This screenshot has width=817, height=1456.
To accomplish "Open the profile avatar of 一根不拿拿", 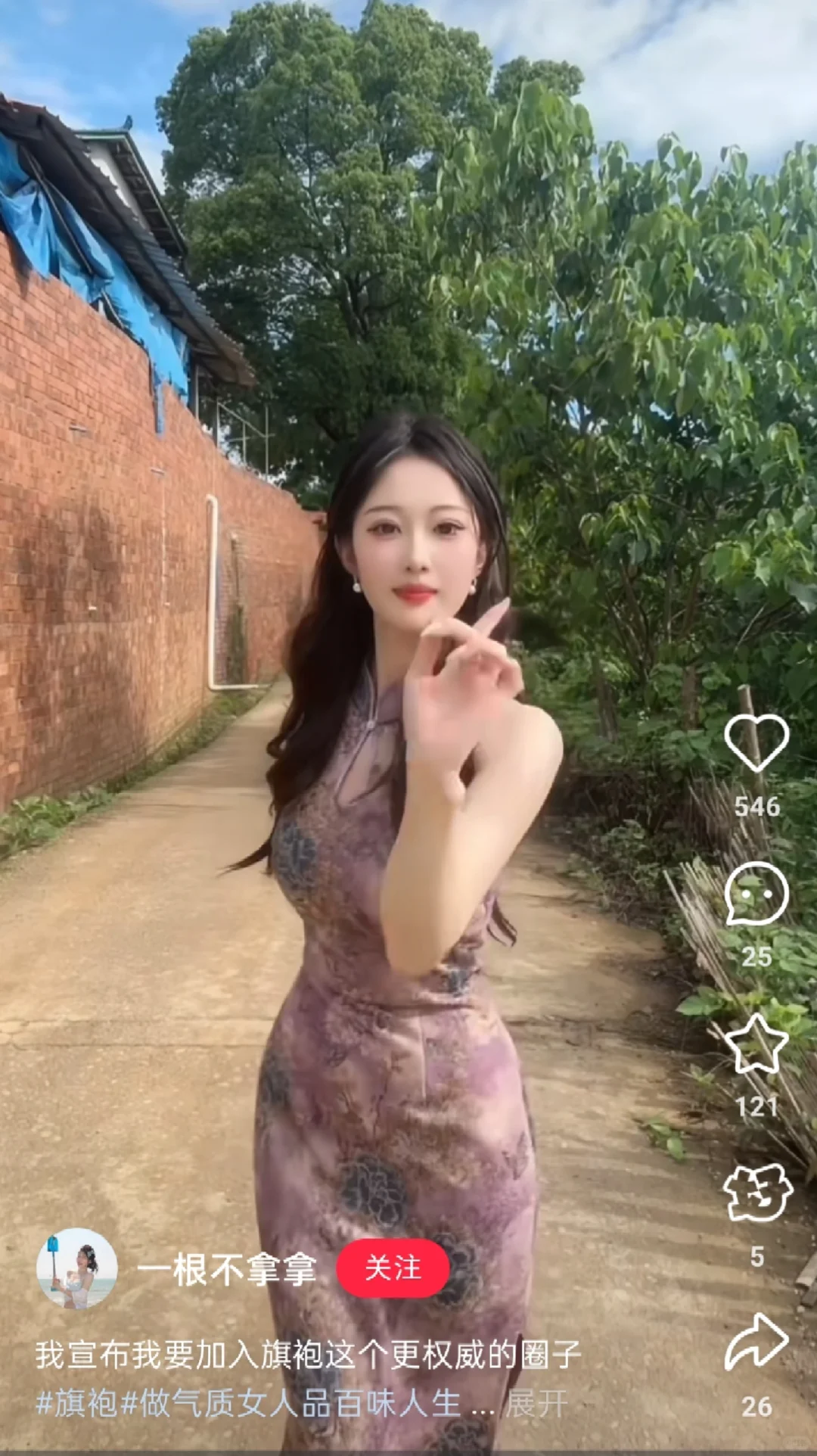I will (x=77, y=1268).
